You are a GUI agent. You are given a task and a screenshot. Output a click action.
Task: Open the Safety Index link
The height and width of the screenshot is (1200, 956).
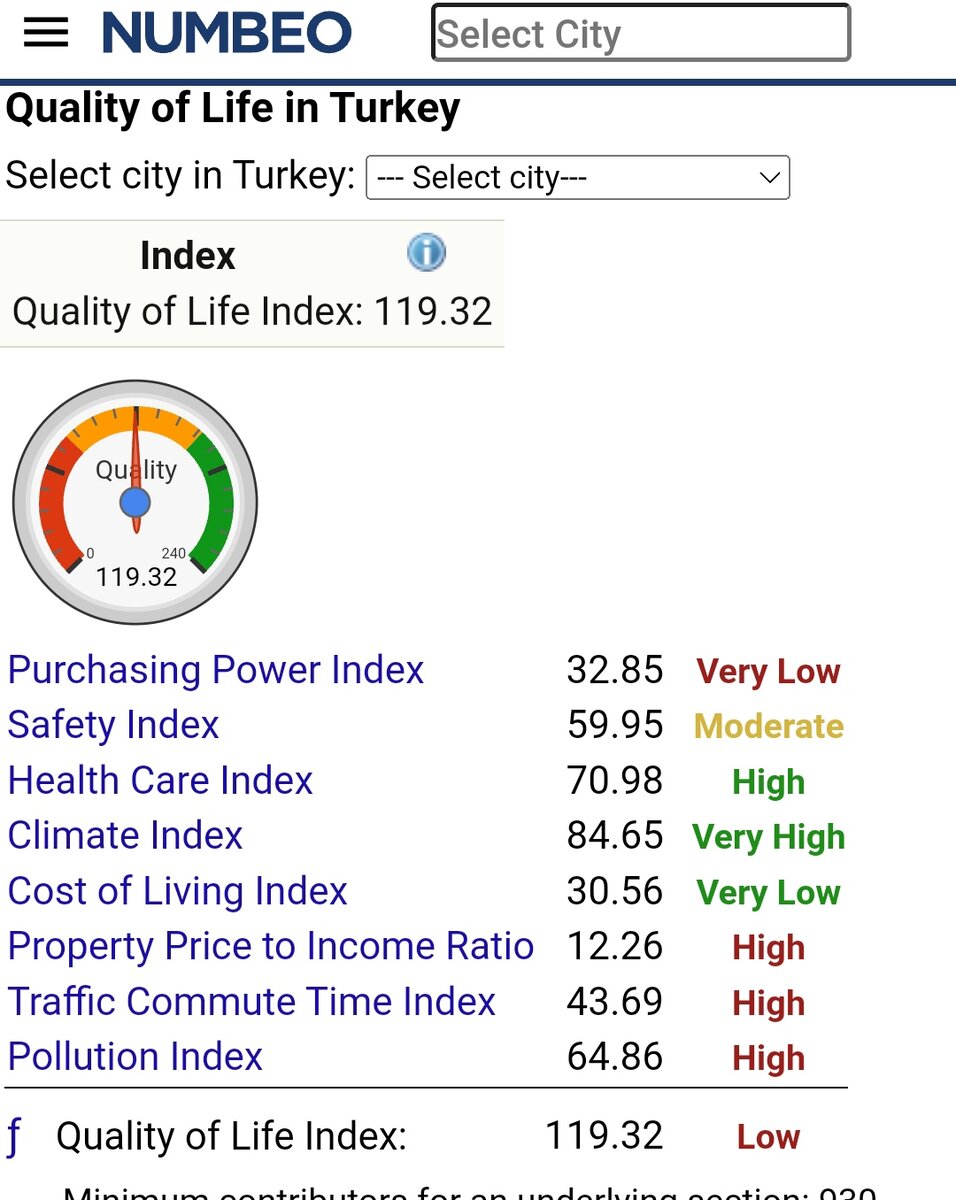click(x=113, y=725)
